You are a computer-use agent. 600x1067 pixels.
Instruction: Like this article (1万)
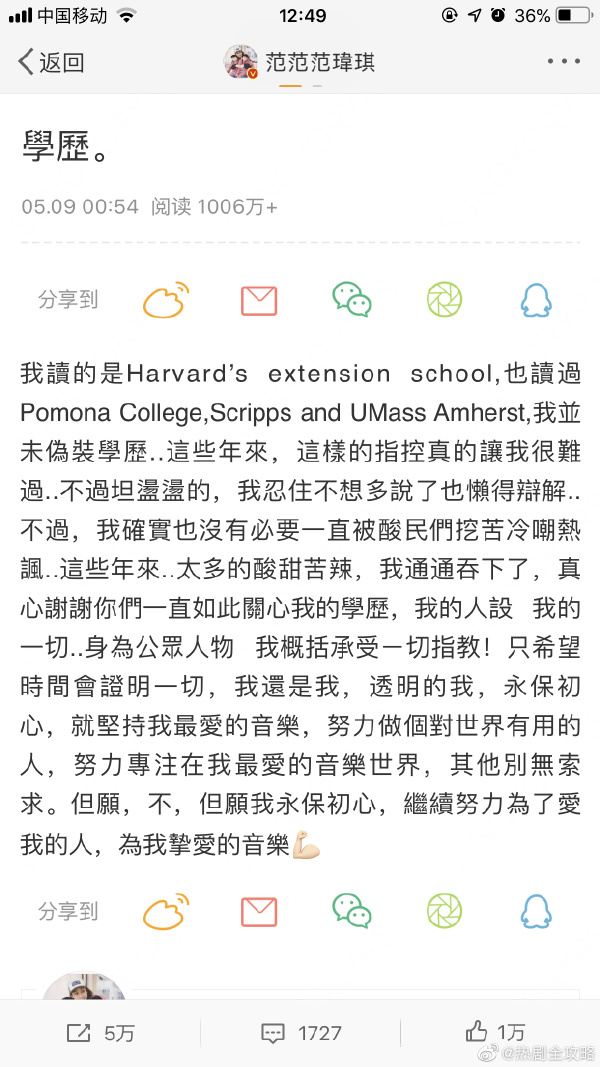[497, 1033]
